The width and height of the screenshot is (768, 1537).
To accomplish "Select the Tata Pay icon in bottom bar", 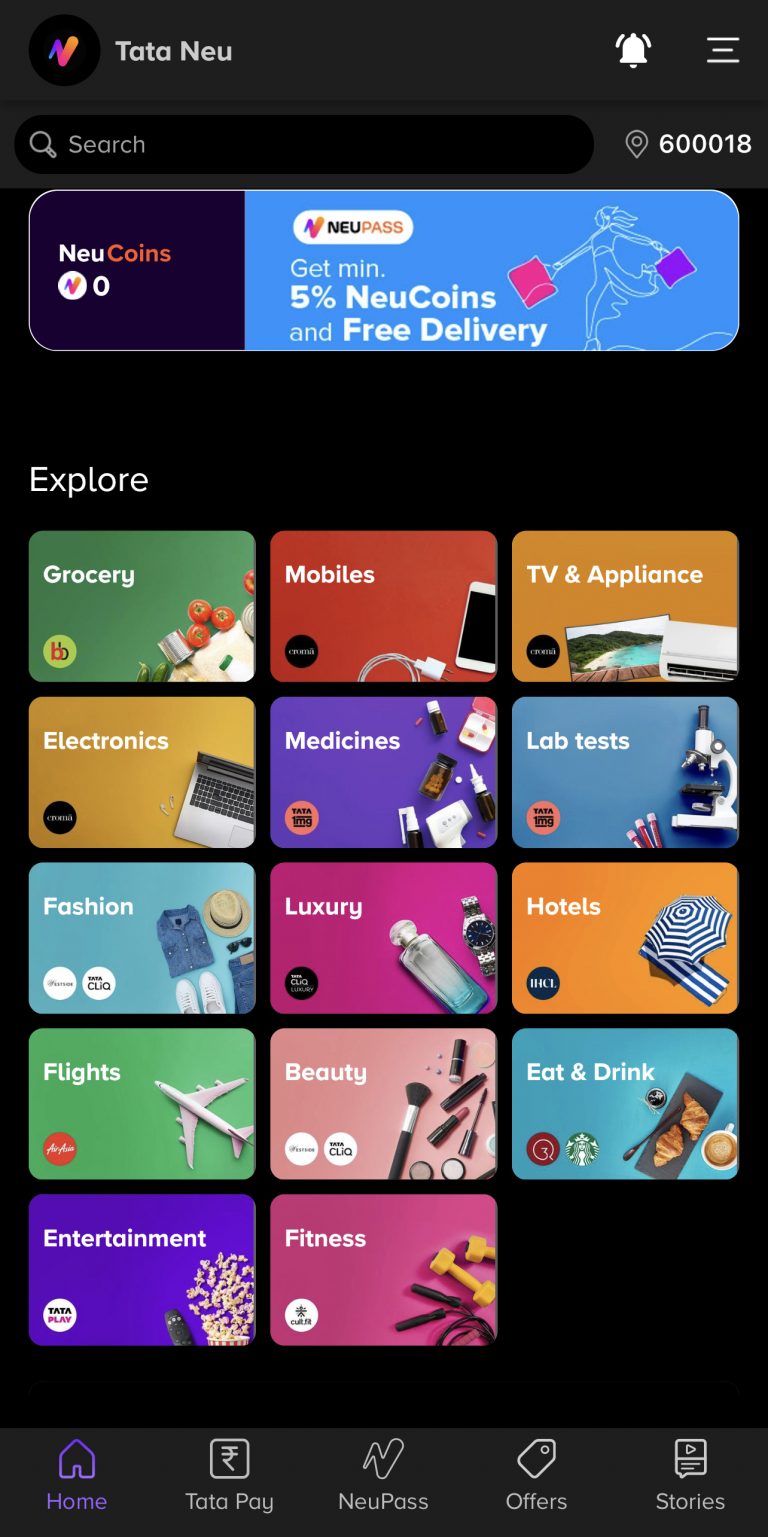I will [x=229, y=1459].
